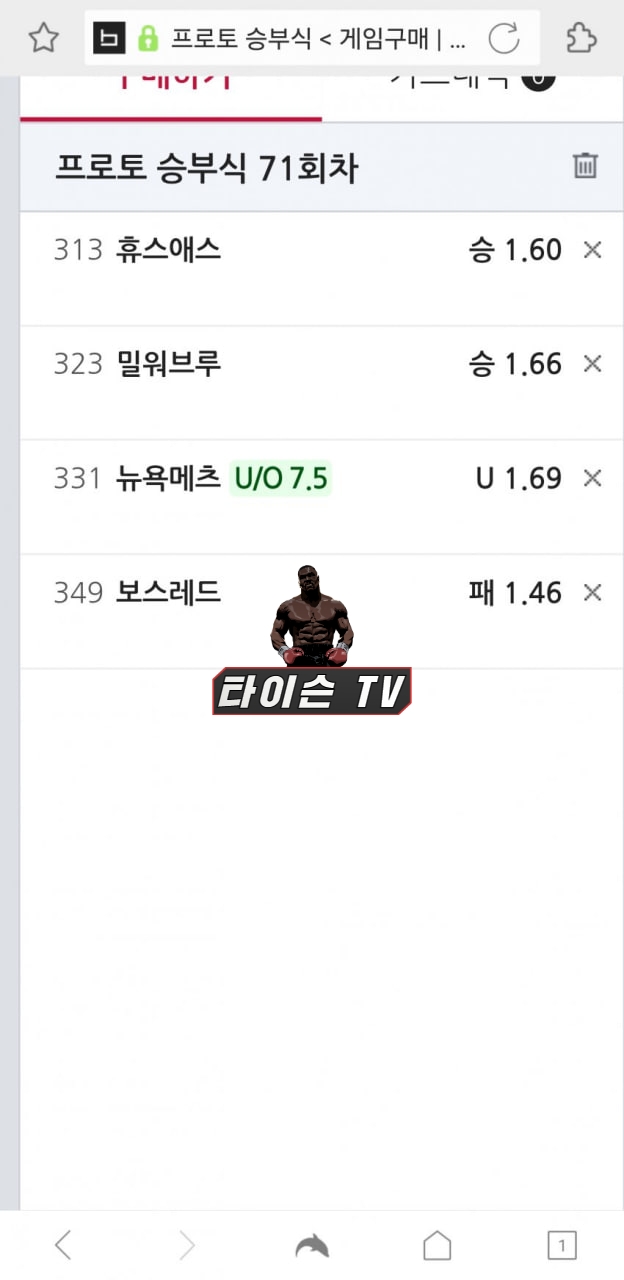Open the tab switcher showing 1 tab
This screenshot has height=1280, width=624.
(562, 1245)
